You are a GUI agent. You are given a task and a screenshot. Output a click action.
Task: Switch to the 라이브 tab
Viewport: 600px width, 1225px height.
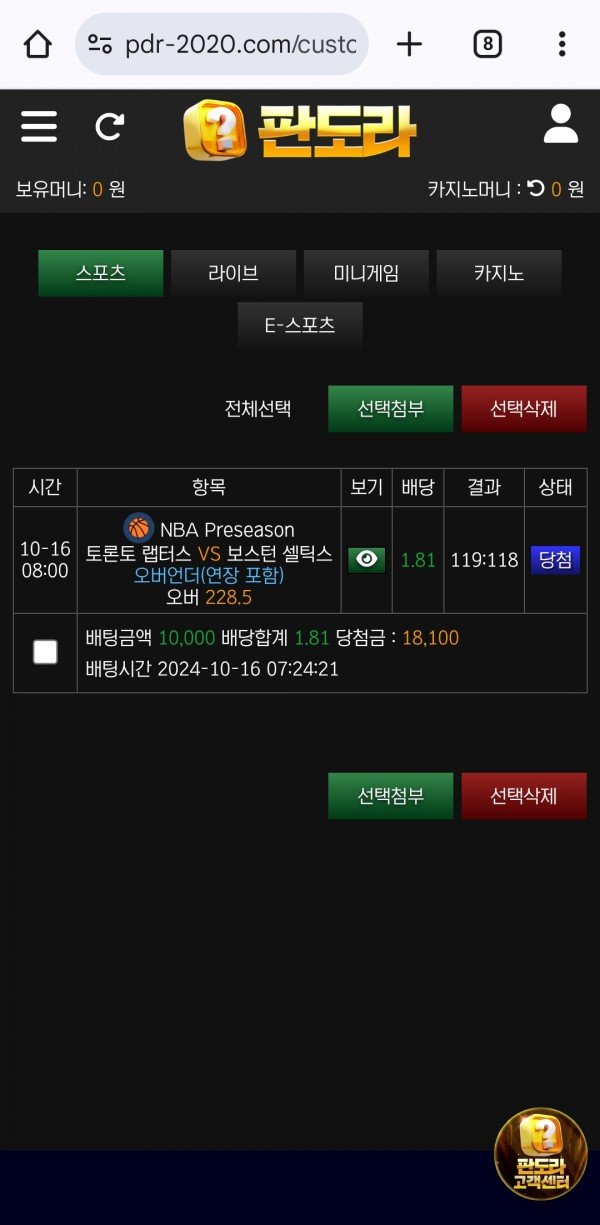pos(233,273)
